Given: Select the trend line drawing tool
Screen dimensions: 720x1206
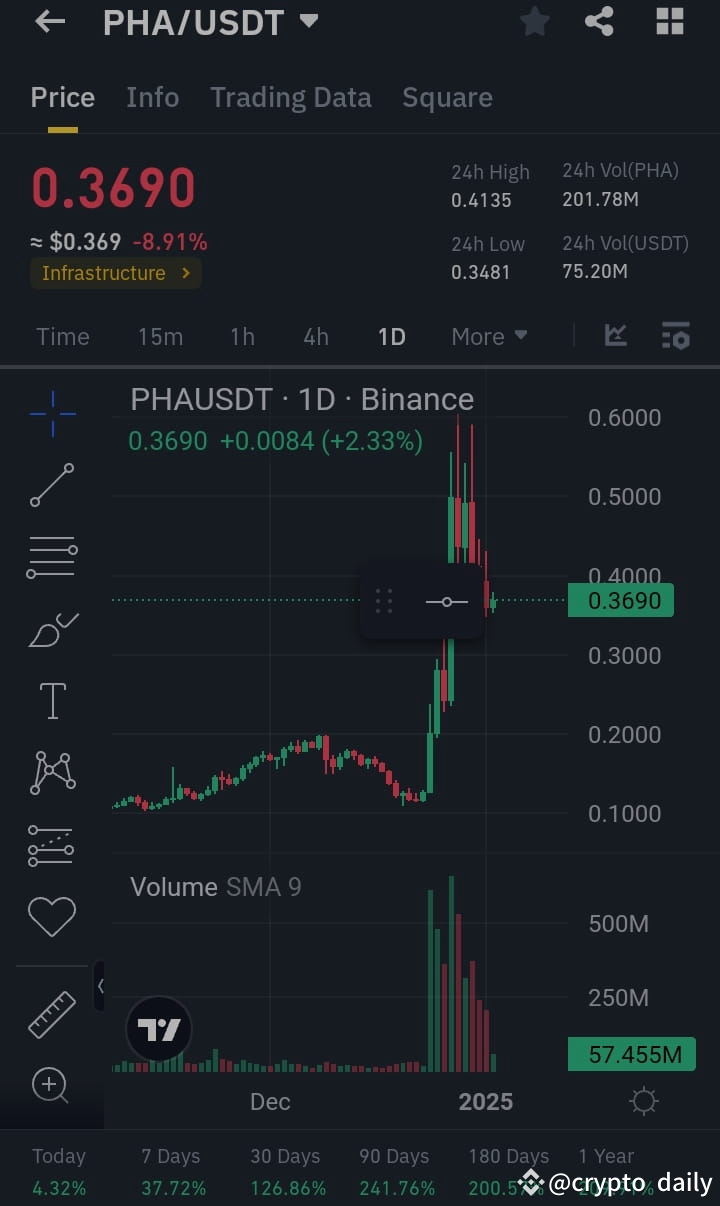Looking at the screenshot, I should pyautogui.click(x=52, y=485).
